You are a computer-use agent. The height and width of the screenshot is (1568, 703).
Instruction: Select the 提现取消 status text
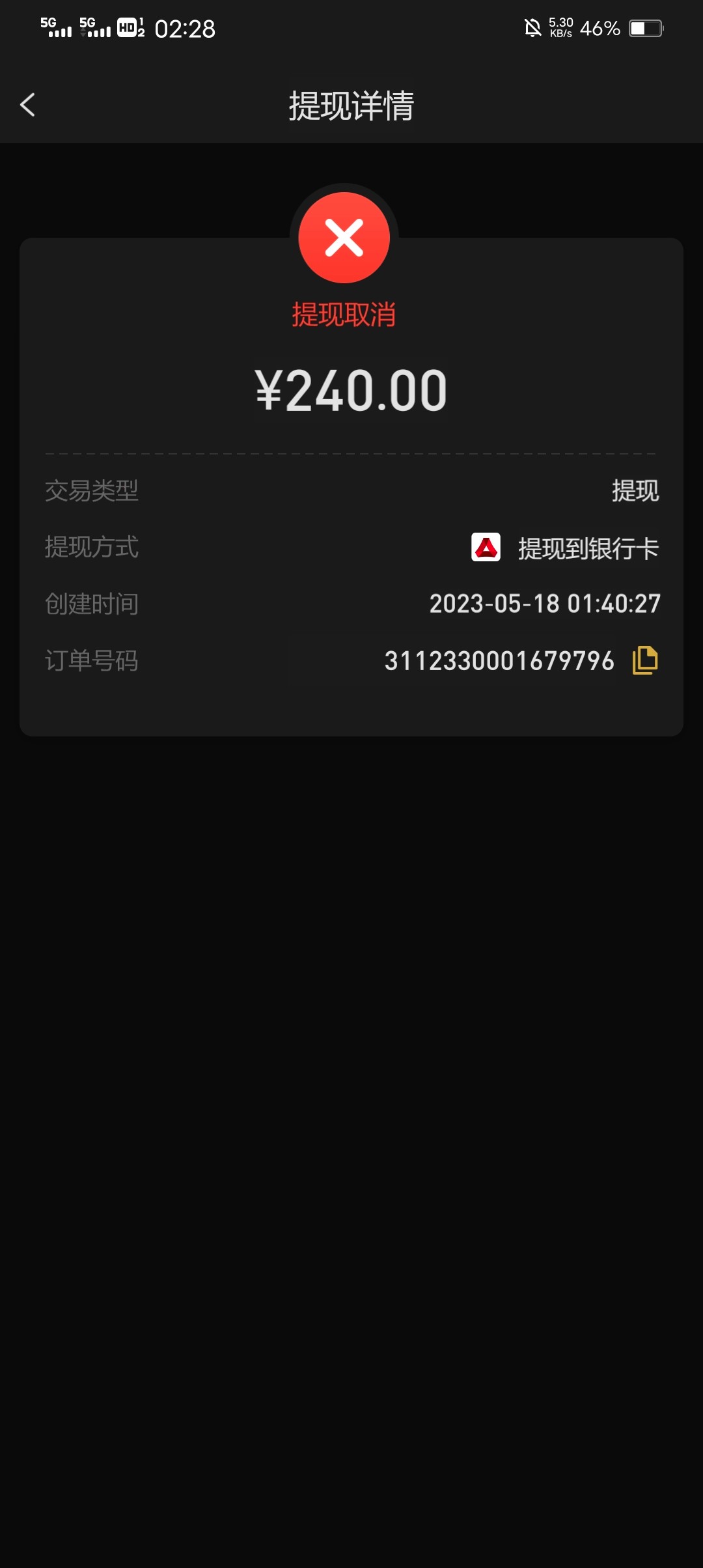coord(344,315)
